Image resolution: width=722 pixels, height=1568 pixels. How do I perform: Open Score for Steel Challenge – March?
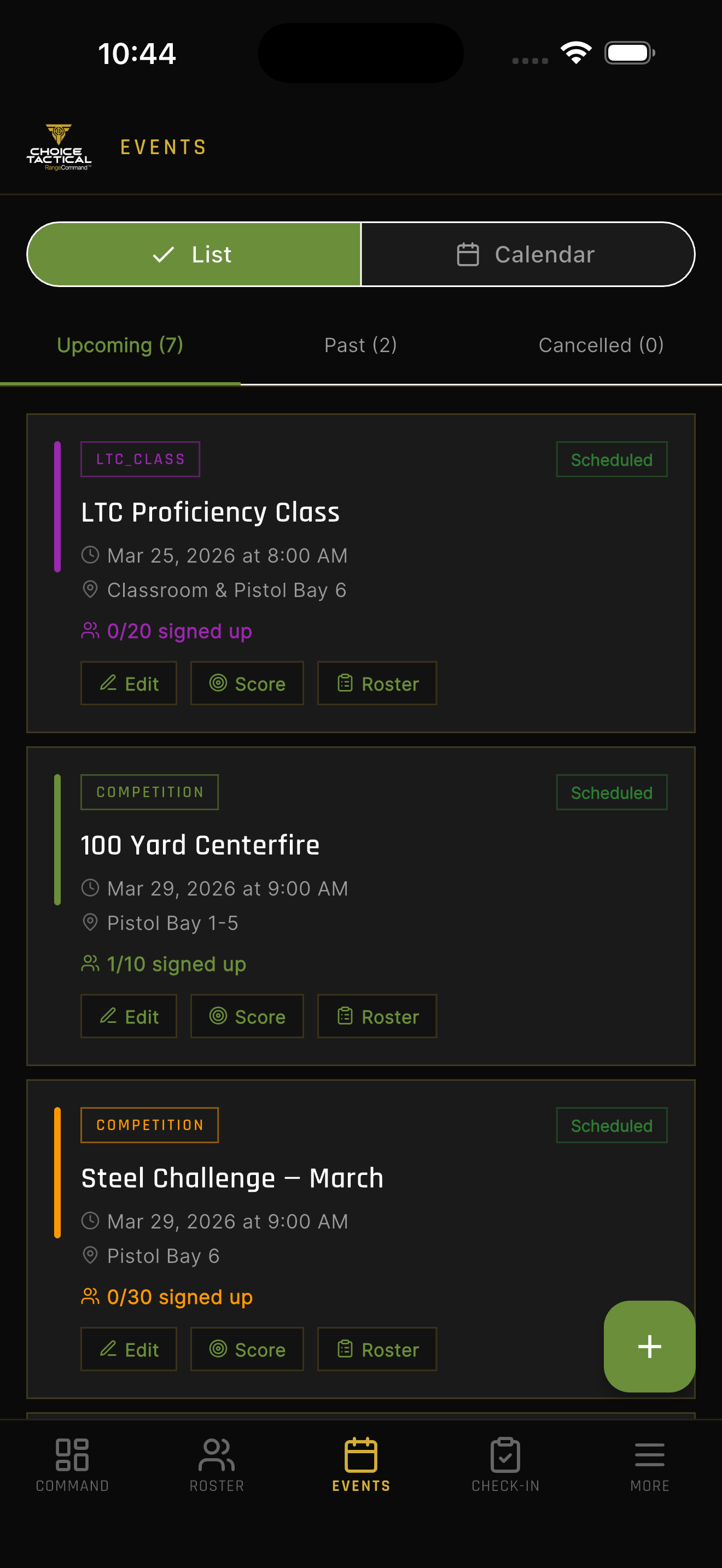pos(247,1349)
